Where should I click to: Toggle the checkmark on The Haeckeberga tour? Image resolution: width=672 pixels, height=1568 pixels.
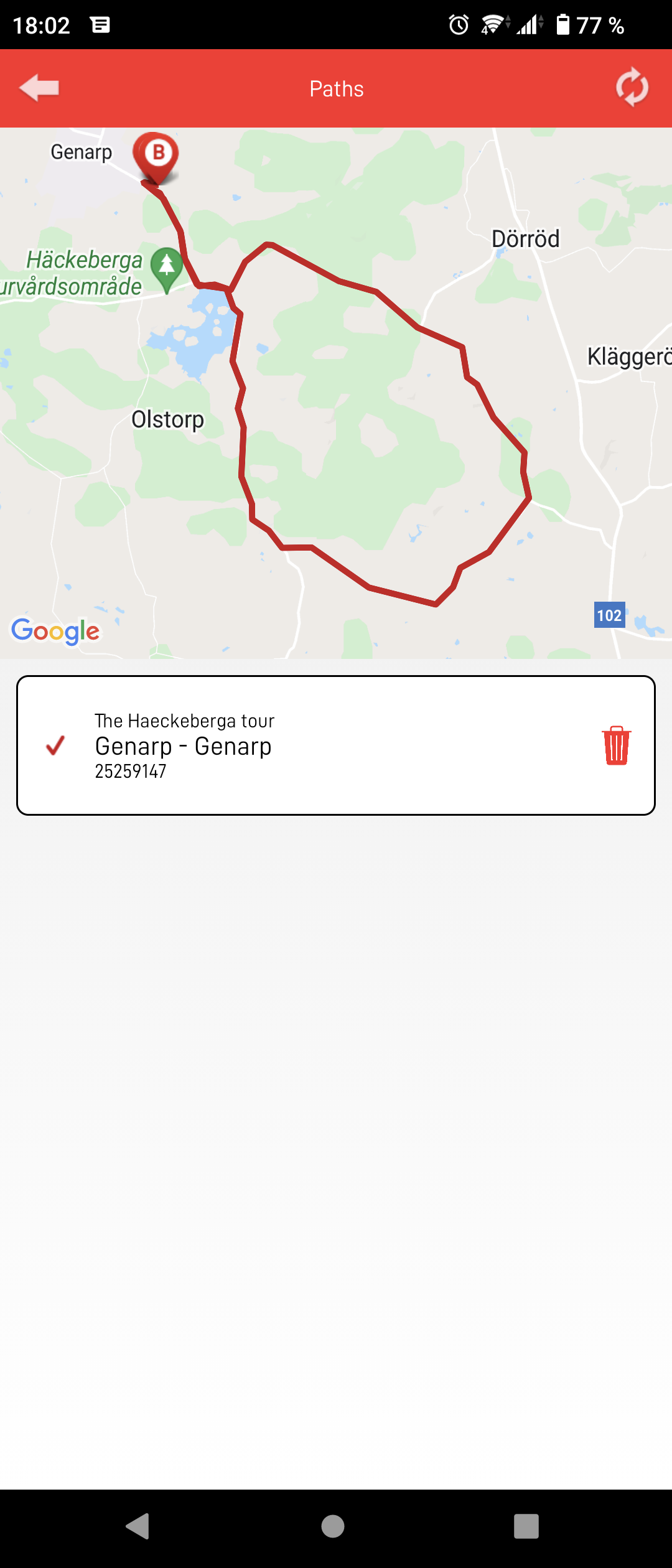(x=56, y=745)
